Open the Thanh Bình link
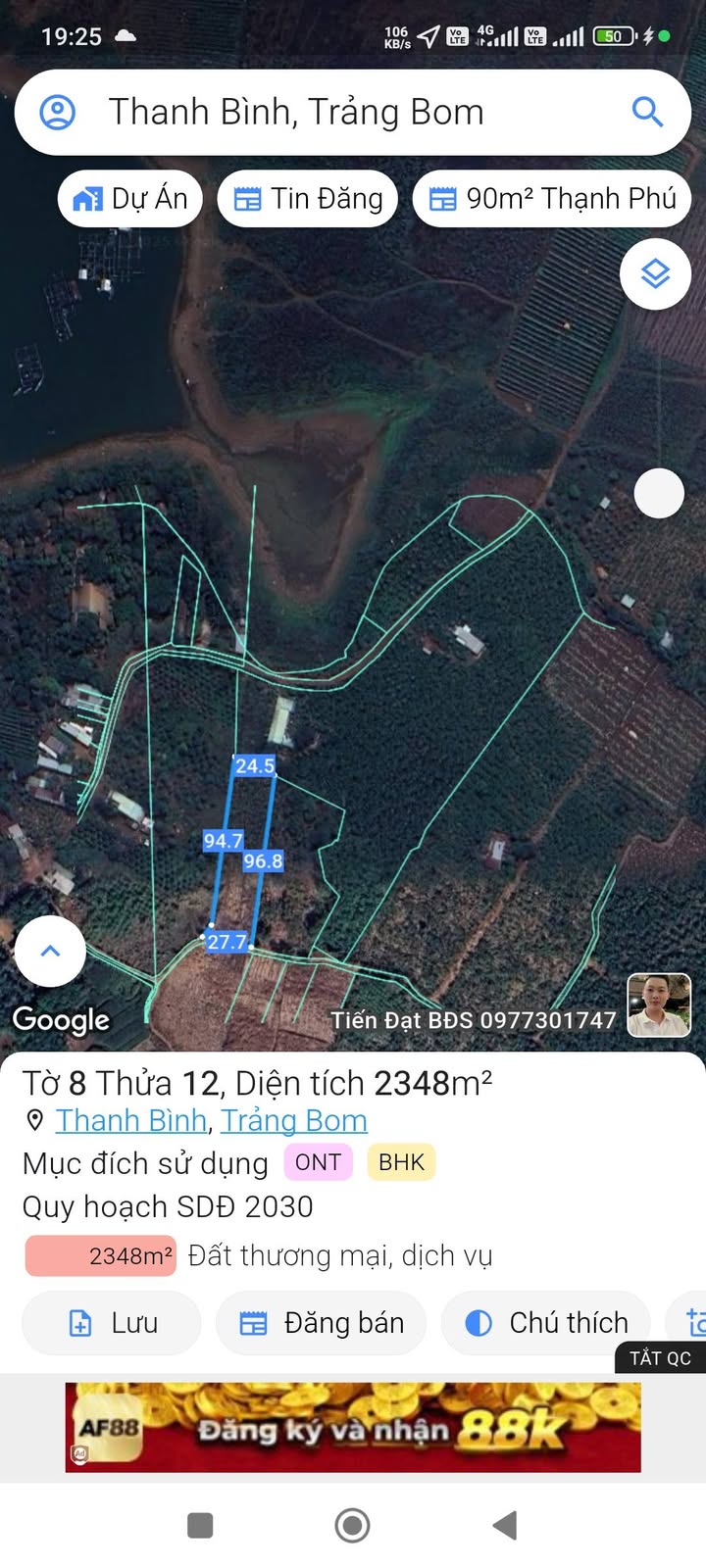This screenshot has height=1568, width=706. [x=130, y=1120]
